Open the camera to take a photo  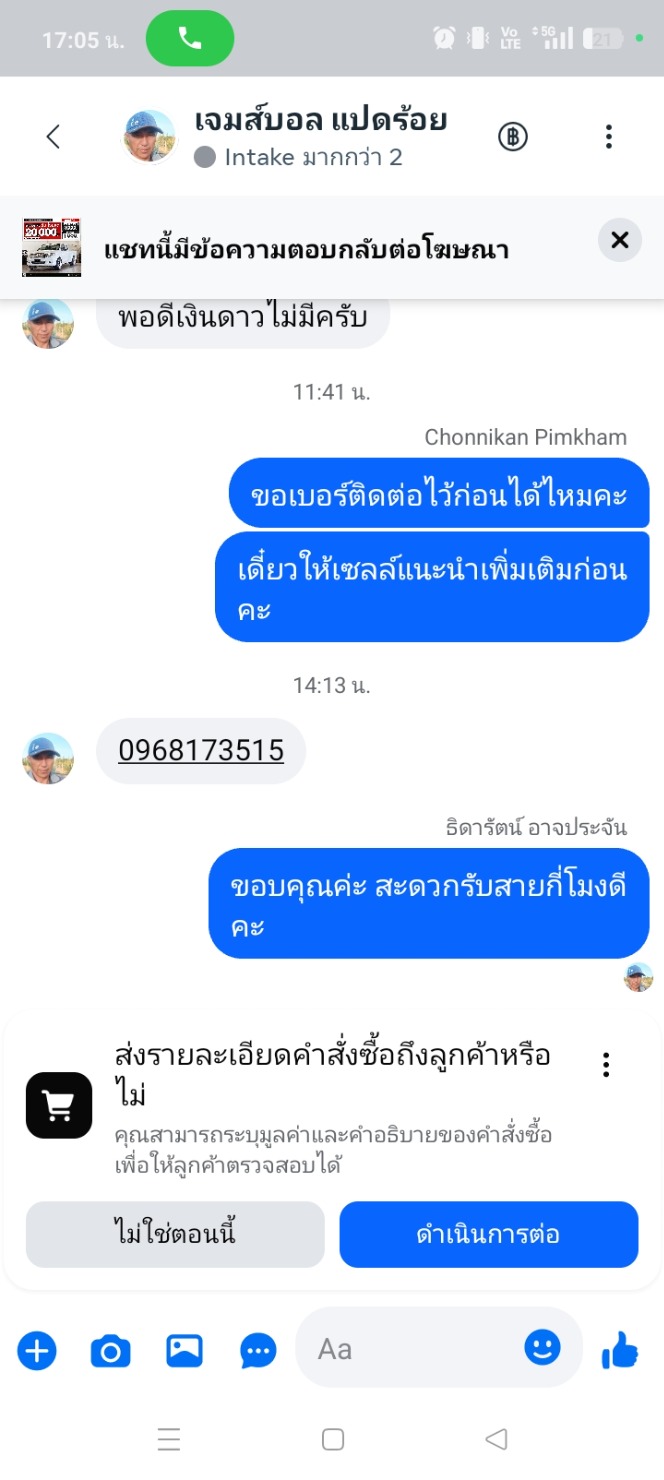[110, 1351]
